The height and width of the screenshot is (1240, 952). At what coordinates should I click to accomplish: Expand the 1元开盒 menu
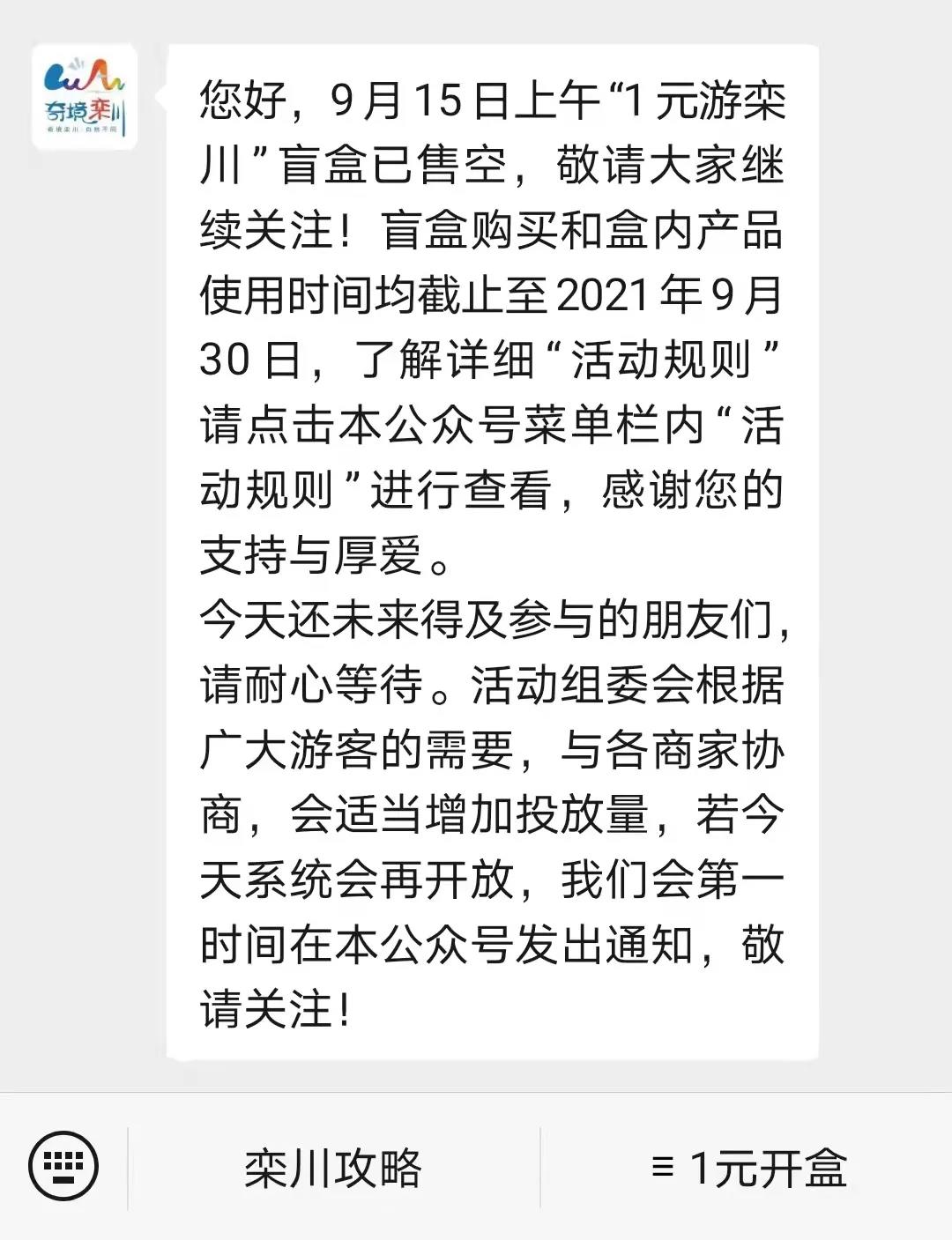[749, 1169]
